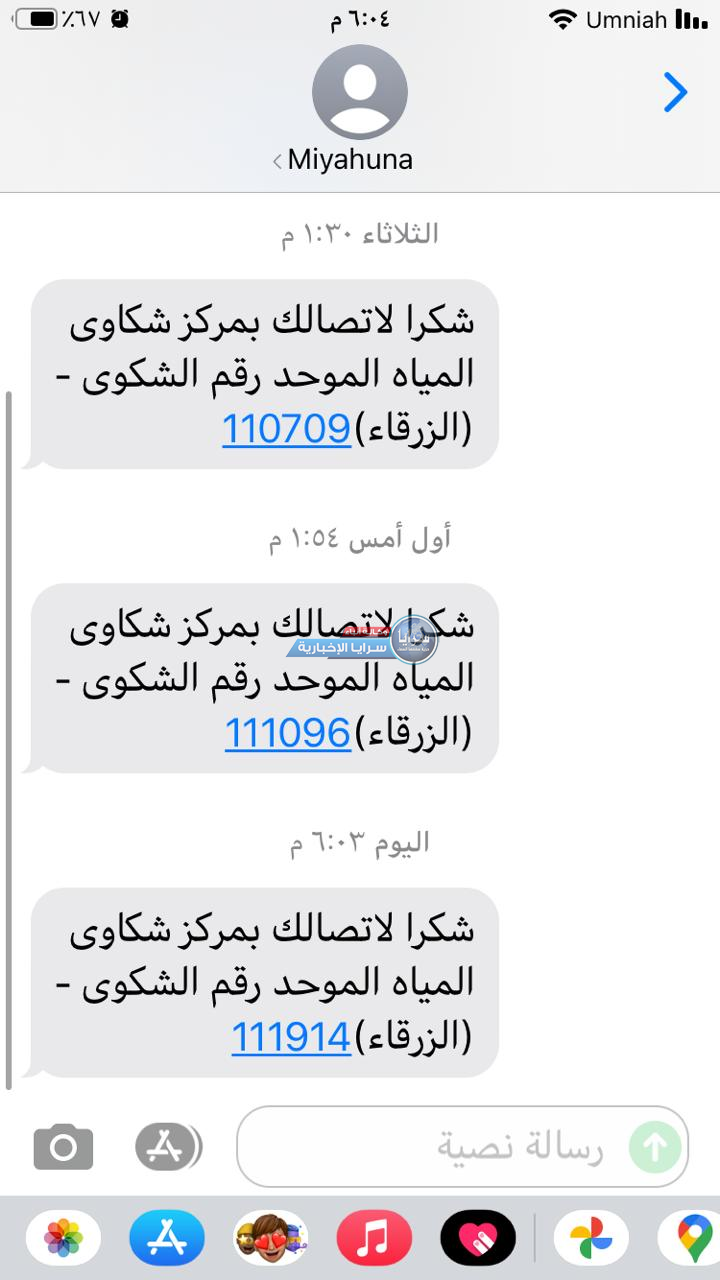Viewport: 720px width, 1280px height.
Task: Toggle the iMessage apps drawer button
Action: [167, 1146]
